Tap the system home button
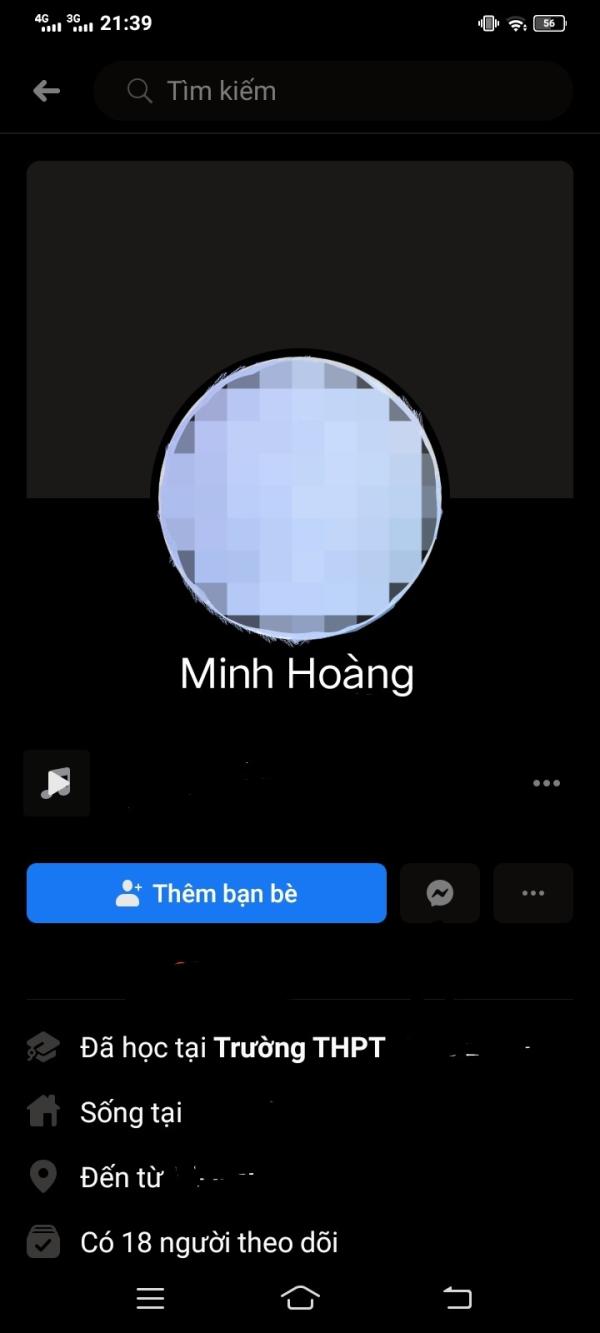 point(300,1298)
